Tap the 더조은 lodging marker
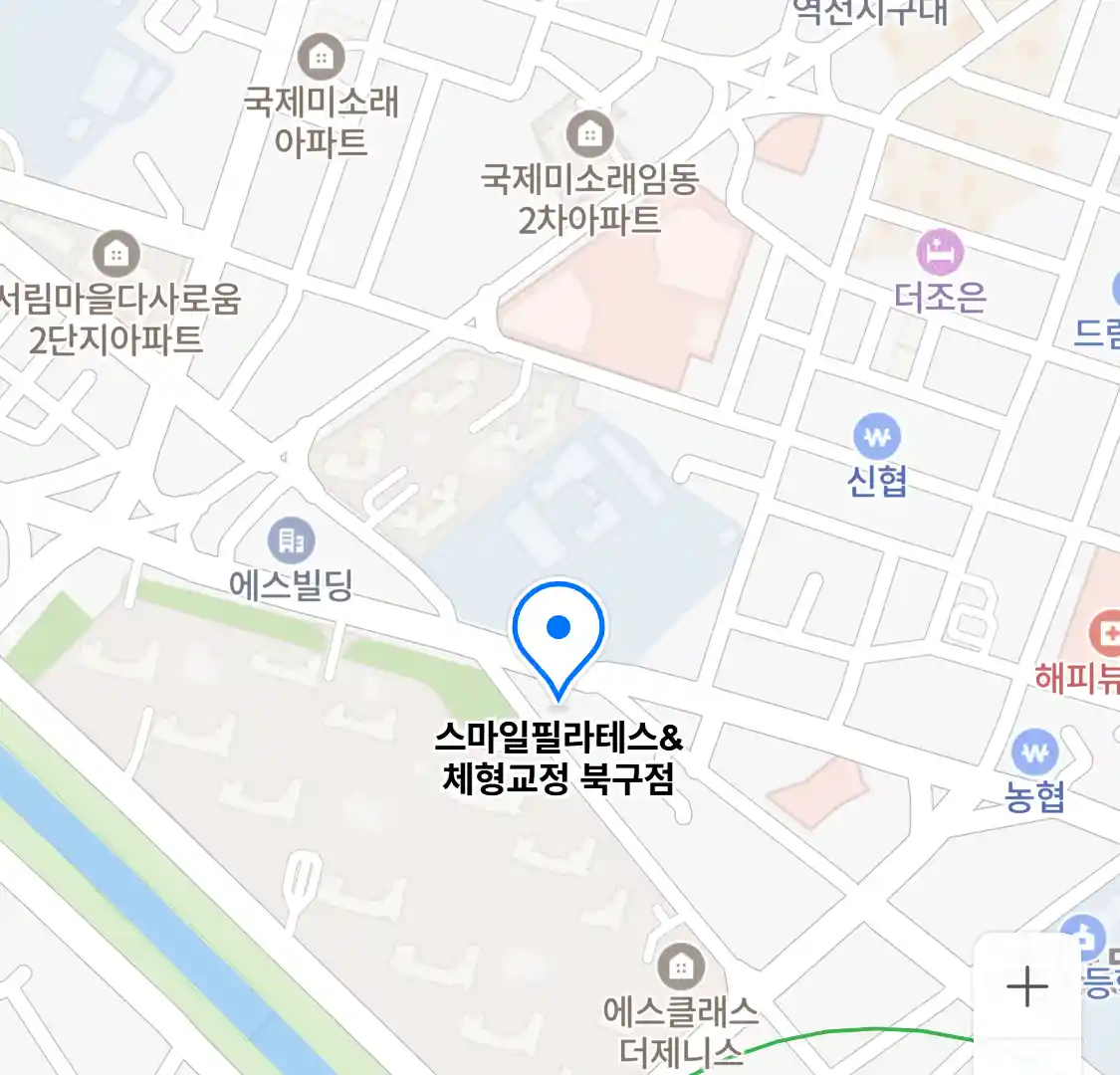 [x=940, y=252]
